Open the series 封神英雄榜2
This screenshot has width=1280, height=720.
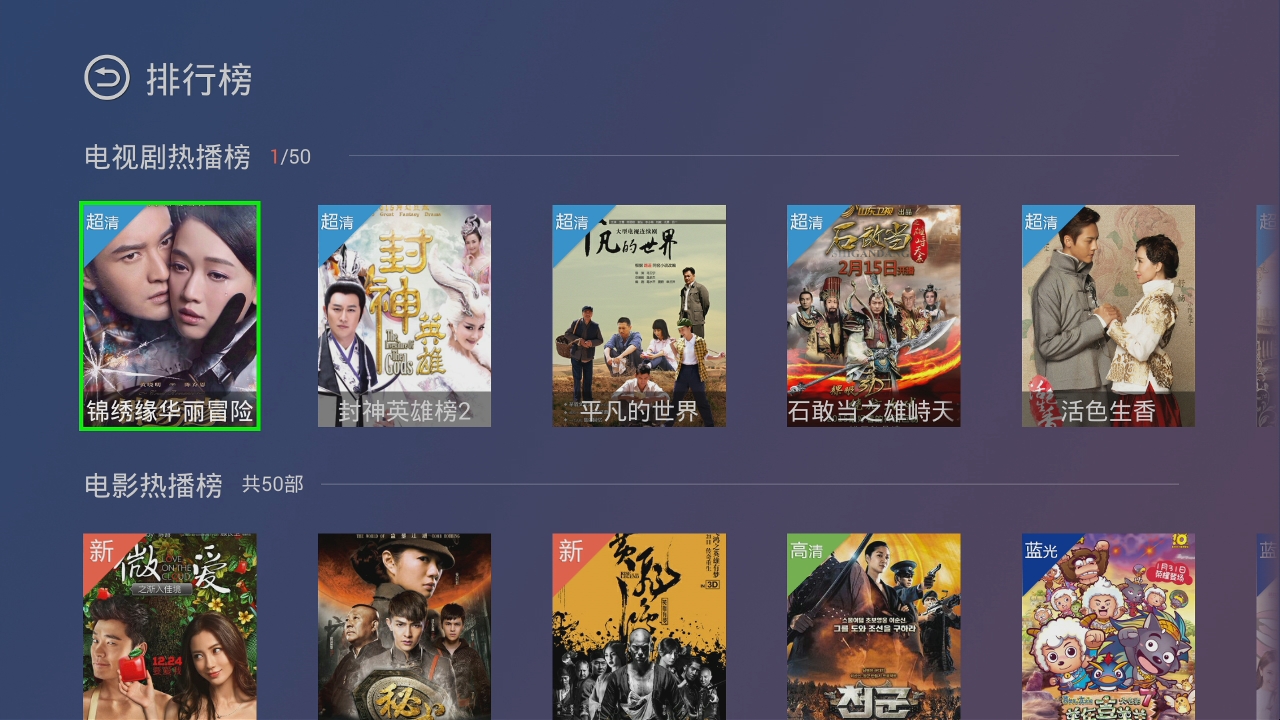pos(404,316)
